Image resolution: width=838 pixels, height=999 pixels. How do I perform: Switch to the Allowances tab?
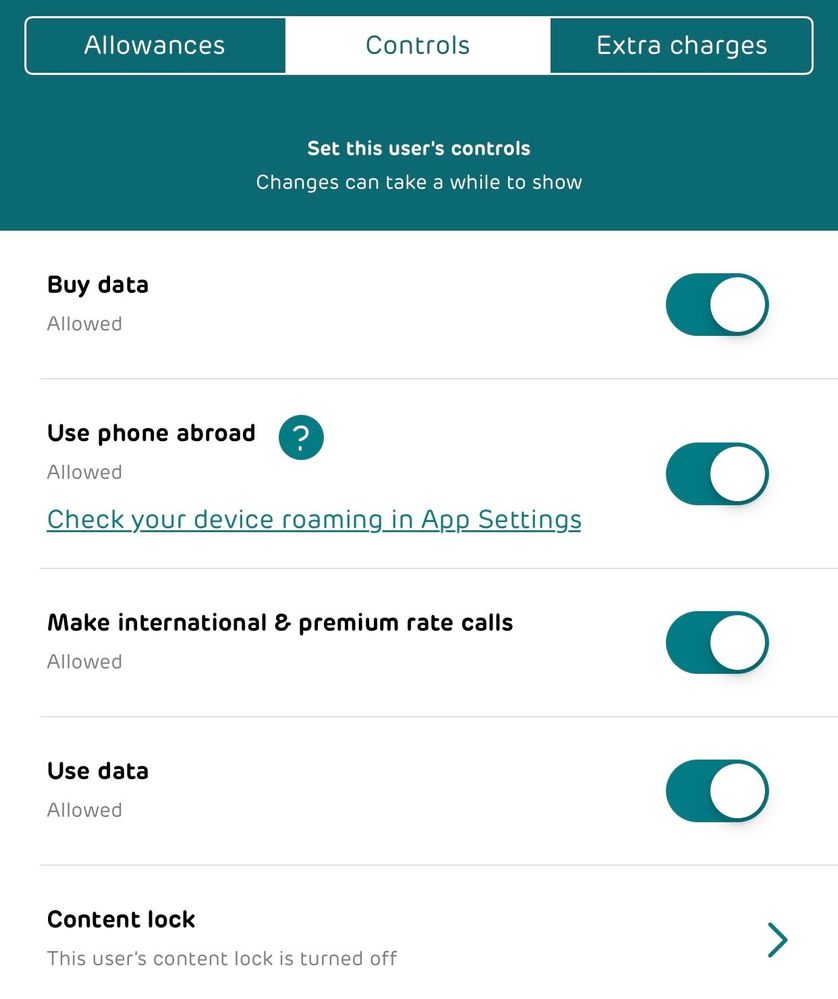155,46
